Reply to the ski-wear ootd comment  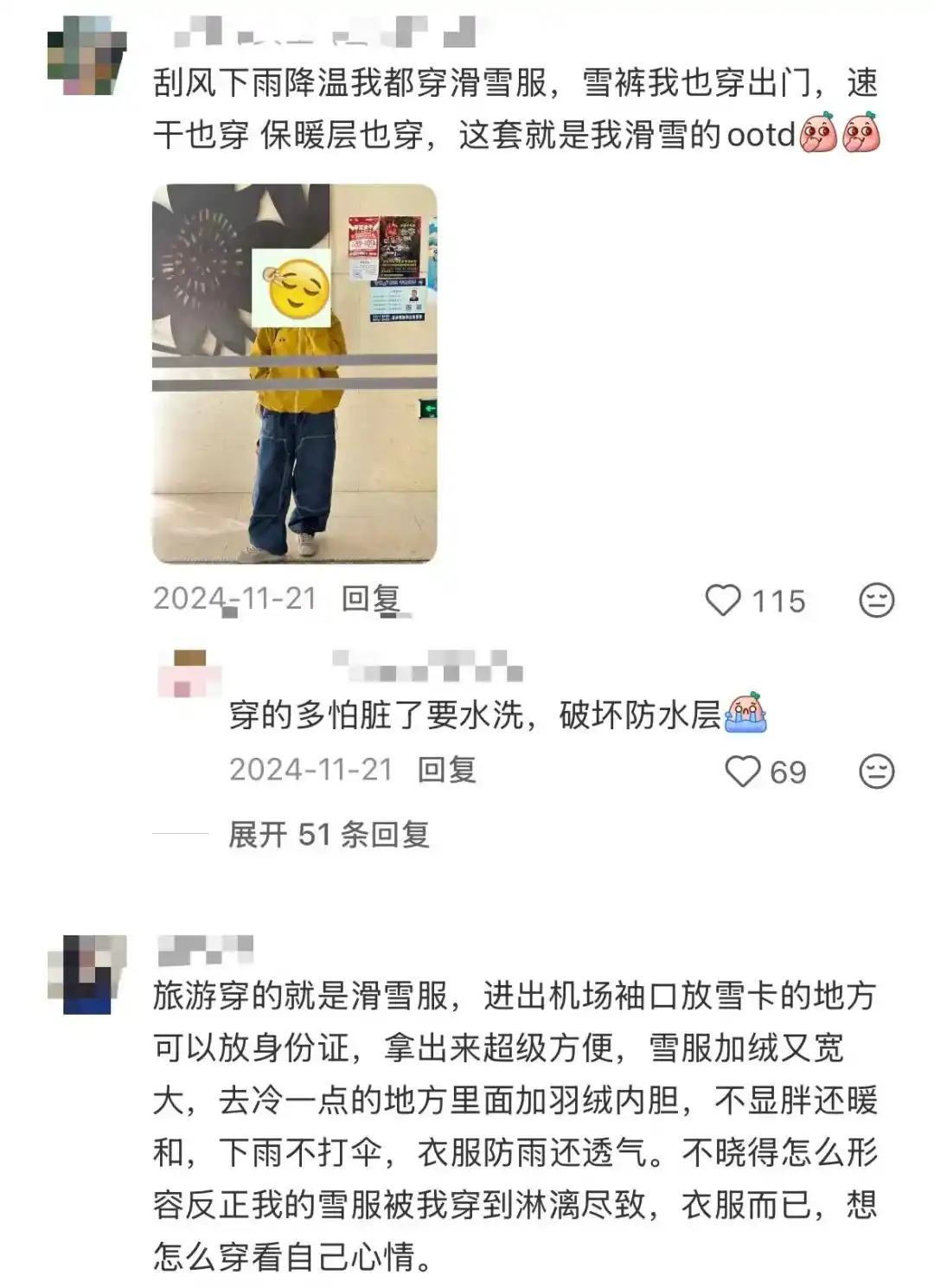pyautogui.click(x=370, y=599)
